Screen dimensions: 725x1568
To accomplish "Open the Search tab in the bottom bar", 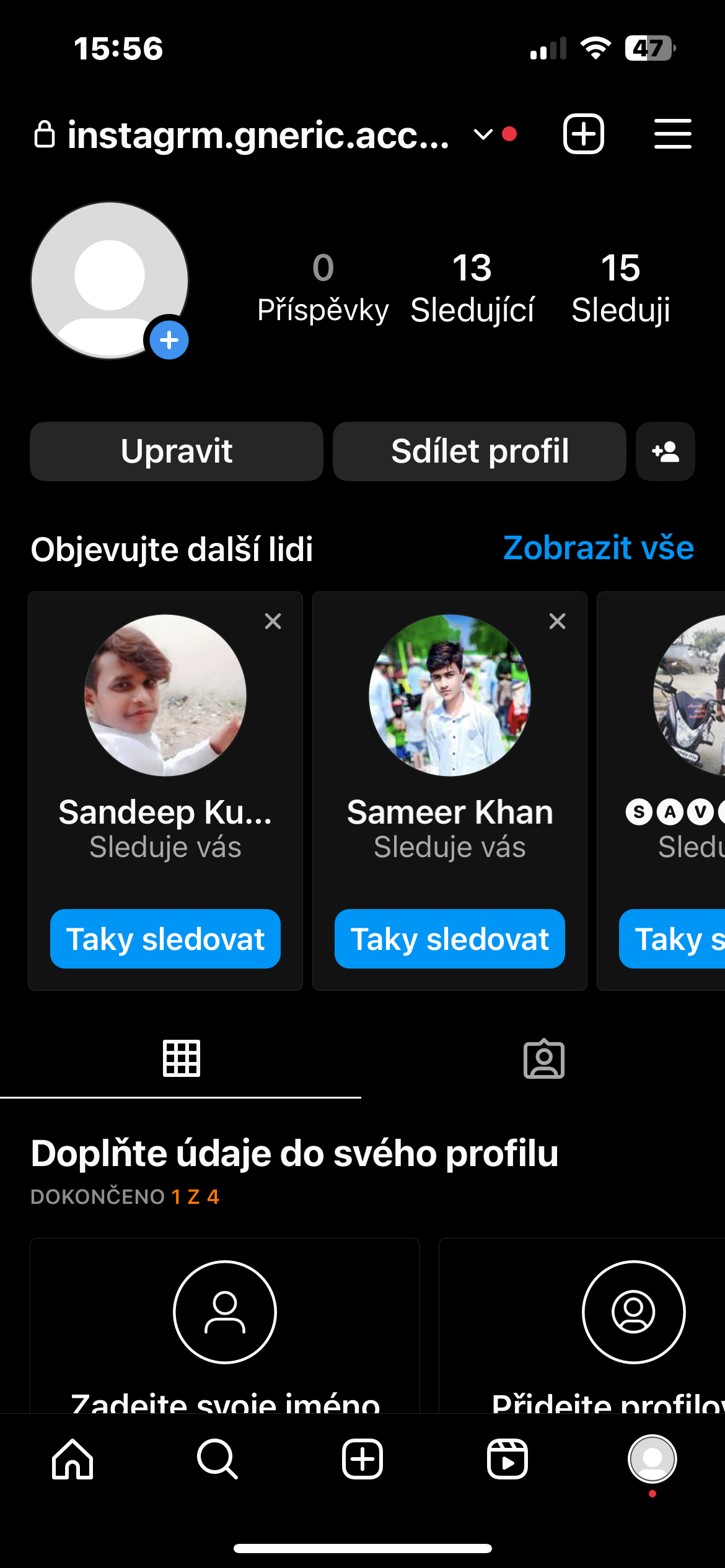I will pyautogui.click(x=217, y=1458).
